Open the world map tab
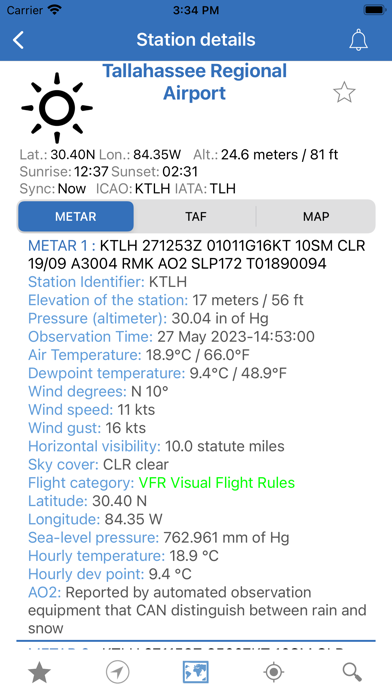This screenshot has width=392, height=696. click(x=196, y=672)
